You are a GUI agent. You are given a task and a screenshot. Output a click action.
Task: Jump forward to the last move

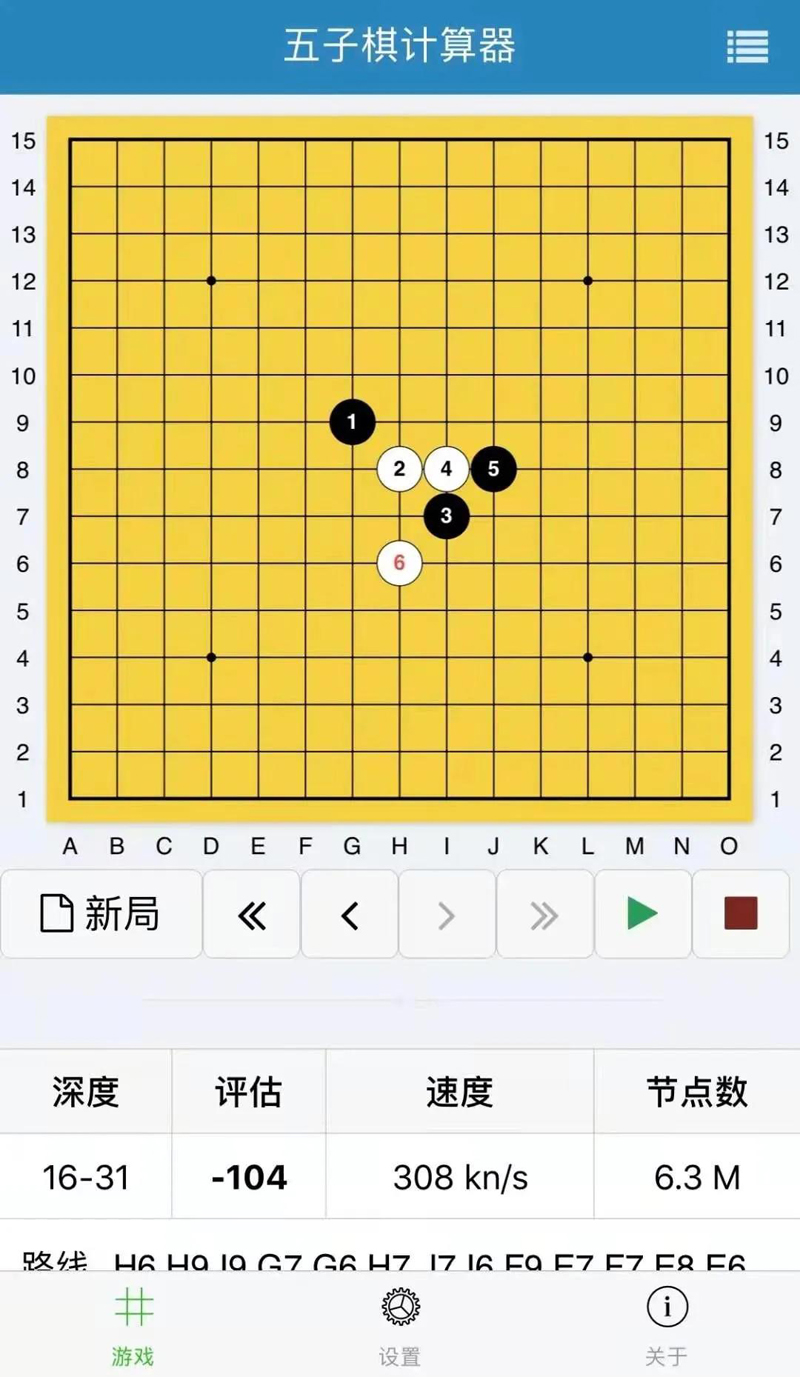[x=544, y=914]
